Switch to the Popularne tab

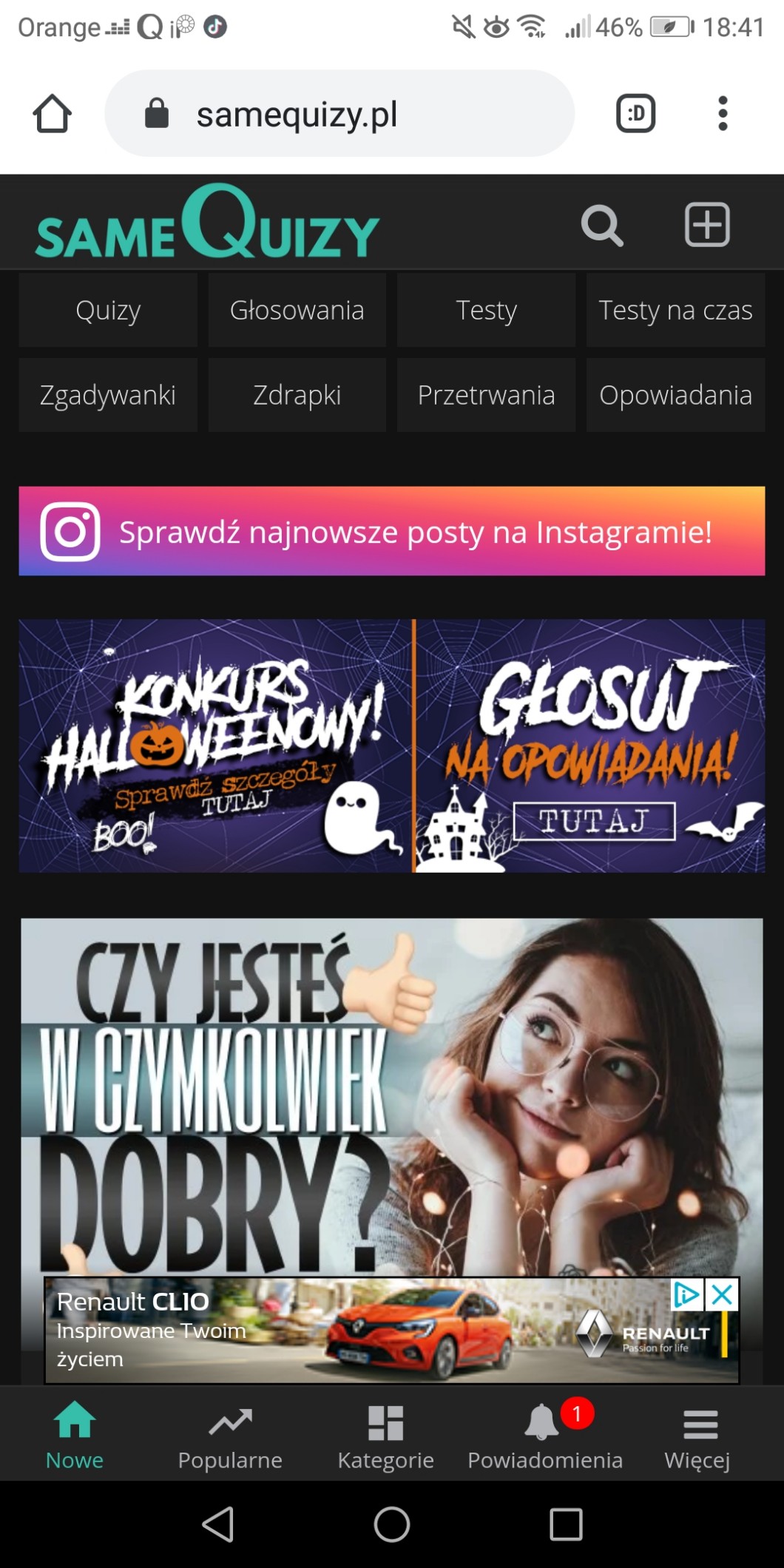tap(230, 1436)
